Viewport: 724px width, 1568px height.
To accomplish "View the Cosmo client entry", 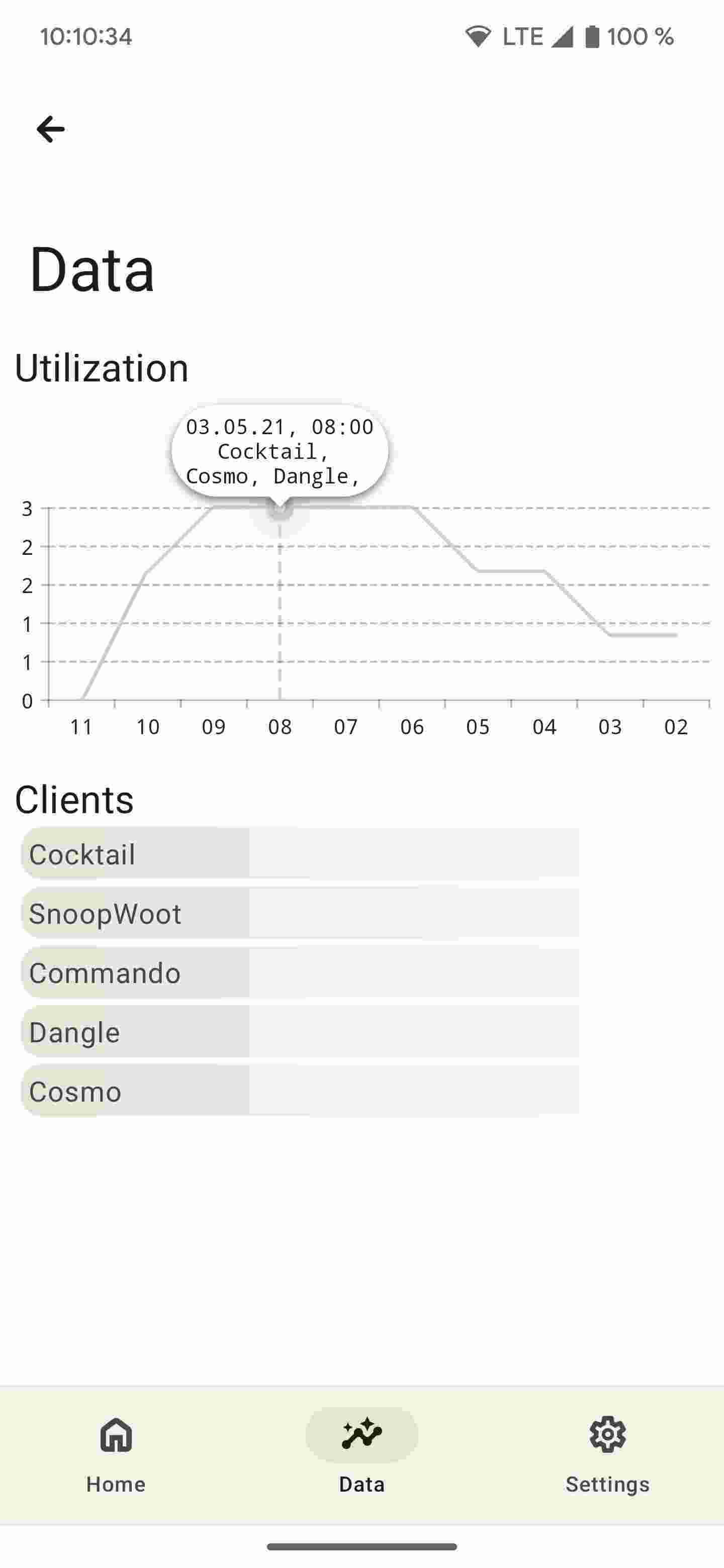I will [299, 1091].
